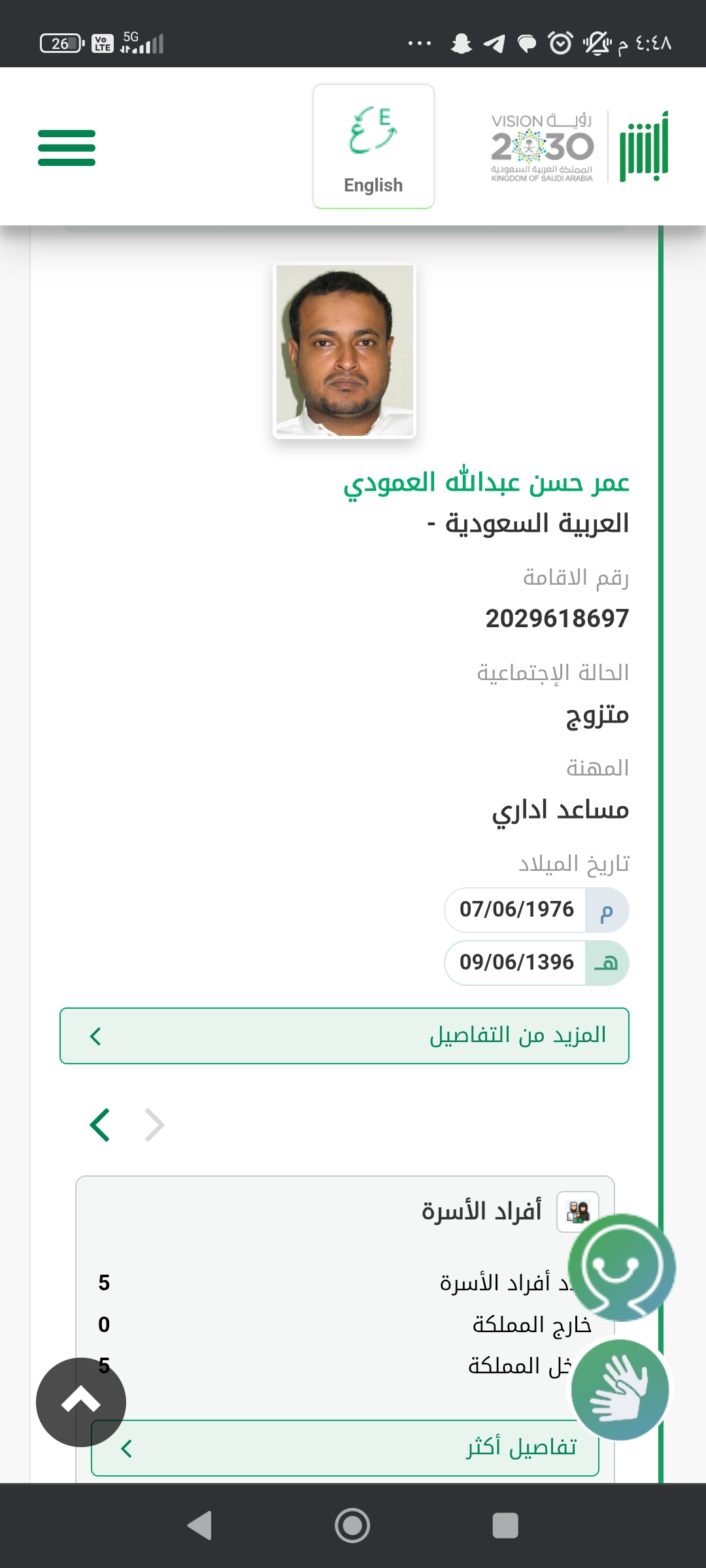Select the Hijri birth date toggle هـ
The image size is (706, 1568).
click(606, 963)
